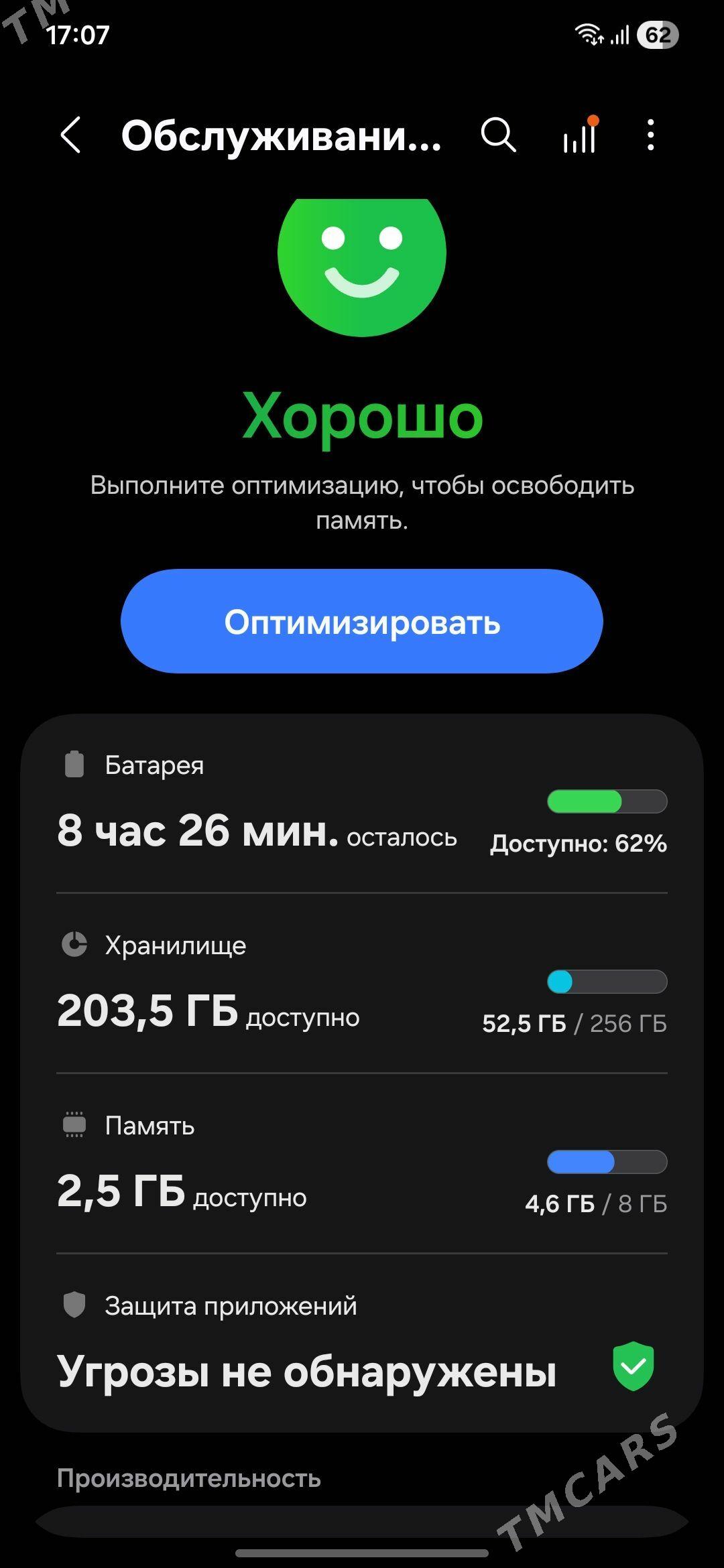Tap the storage pie icon next to Хранилище

point(74,945)
